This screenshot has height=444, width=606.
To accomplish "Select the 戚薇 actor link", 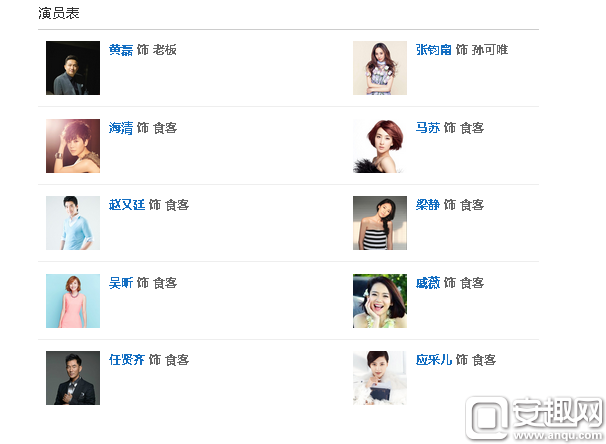I will pyautogui.click(x=428, y=283).
